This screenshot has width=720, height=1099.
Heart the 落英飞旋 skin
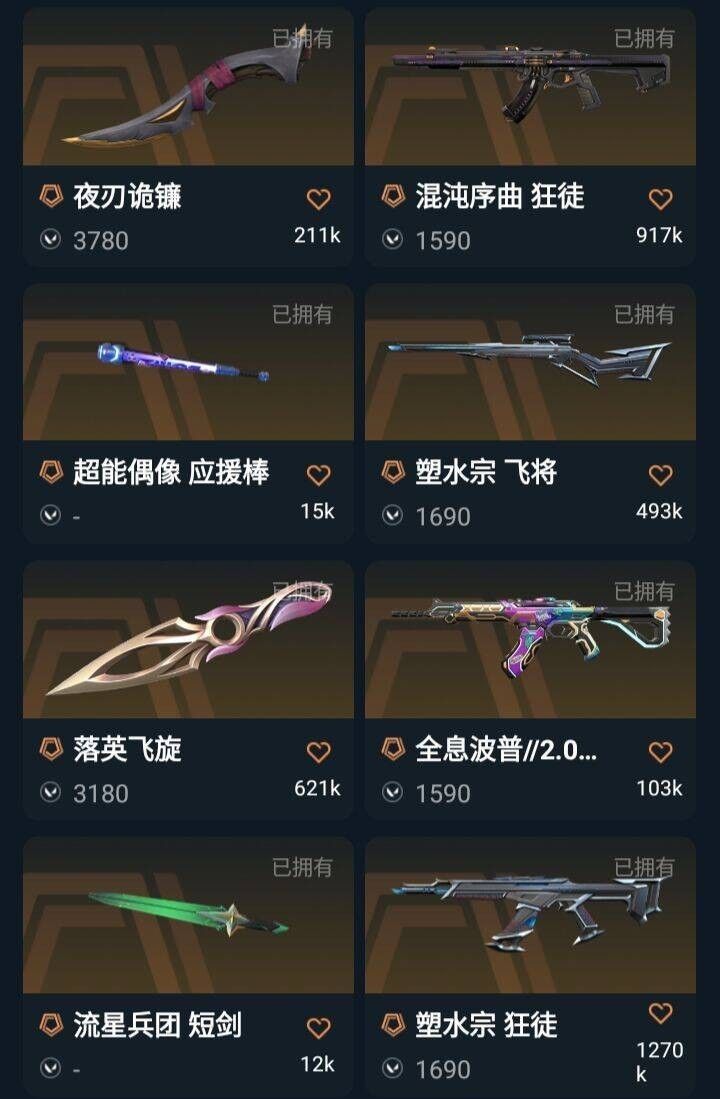click(318, 752)
